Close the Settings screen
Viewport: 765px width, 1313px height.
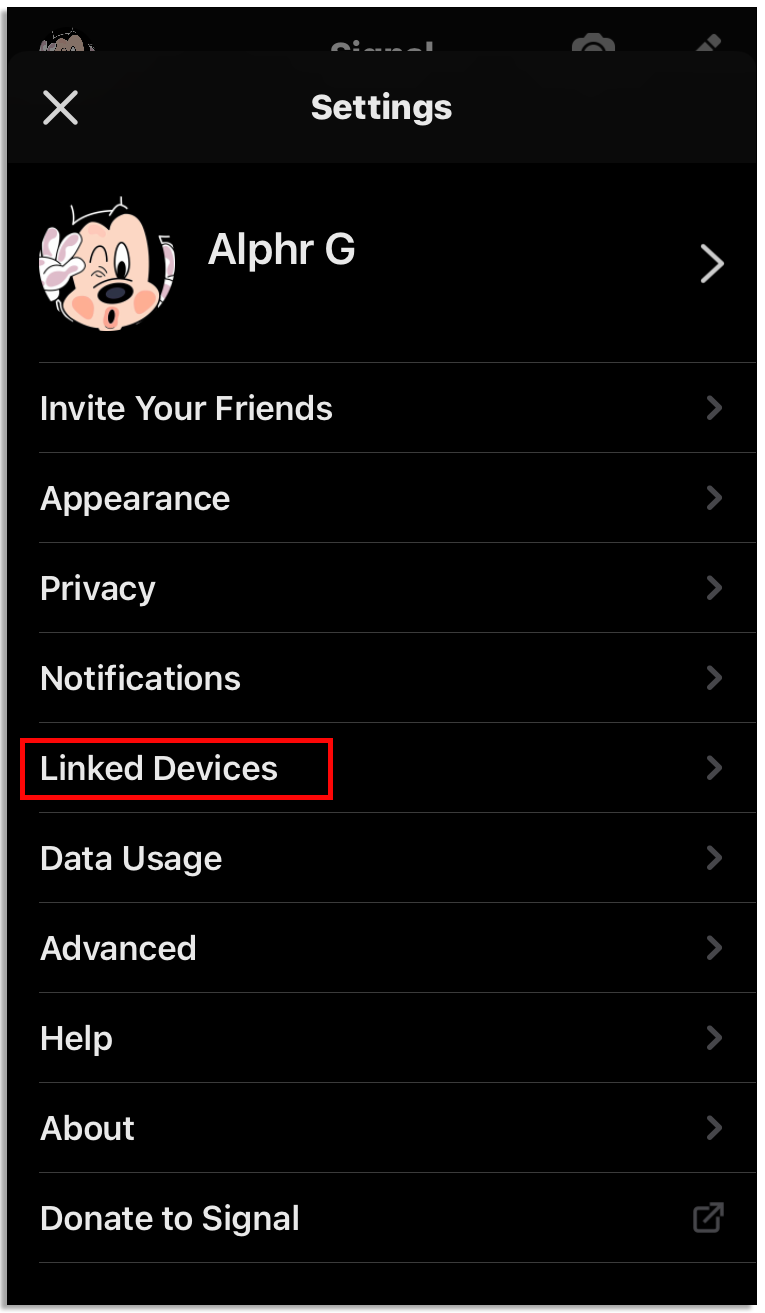coord(60,107)
